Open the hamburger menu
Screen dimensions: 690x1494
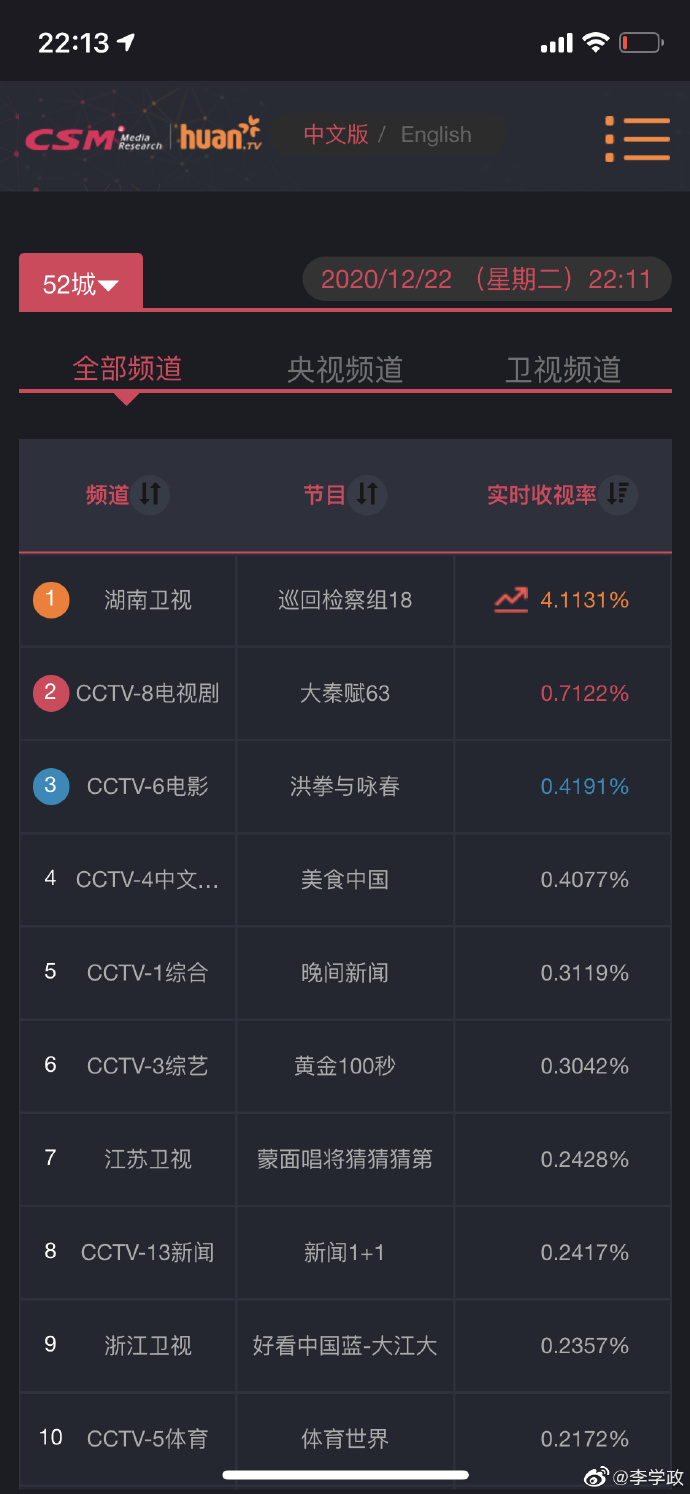coord(638,138)
